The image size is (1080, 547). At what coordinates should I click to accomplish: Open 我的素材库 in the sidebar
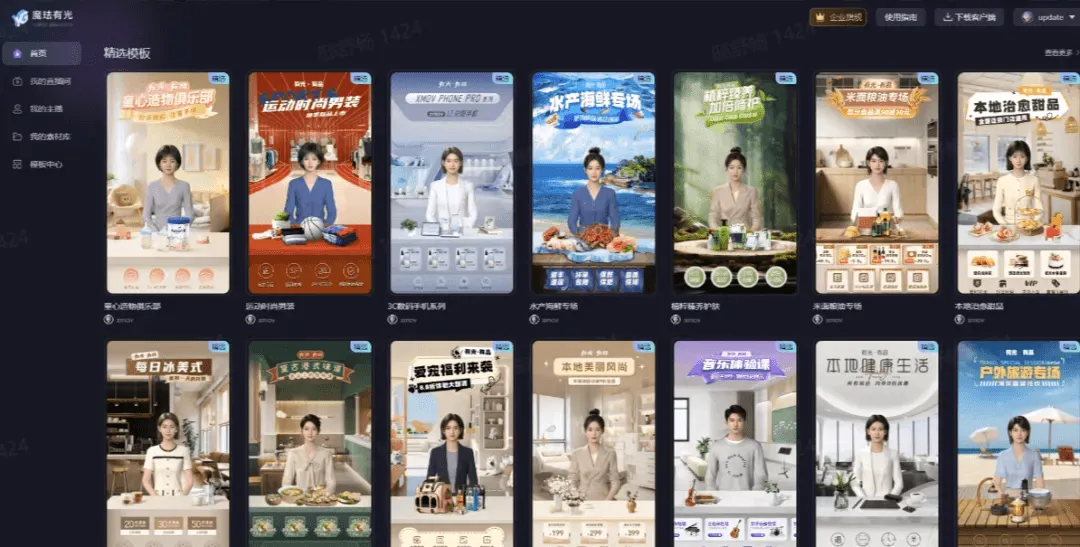(48, 137)
